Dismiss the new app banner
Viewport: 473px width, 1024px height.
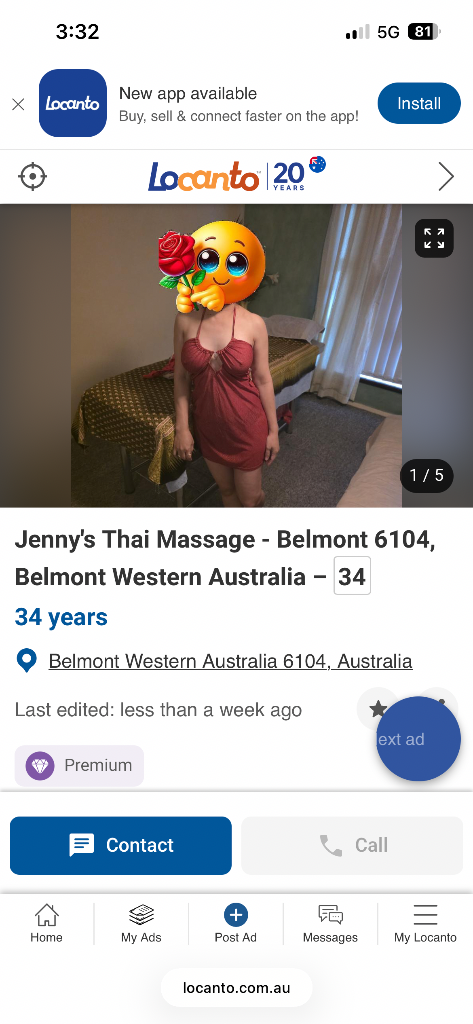coord(18,104)
